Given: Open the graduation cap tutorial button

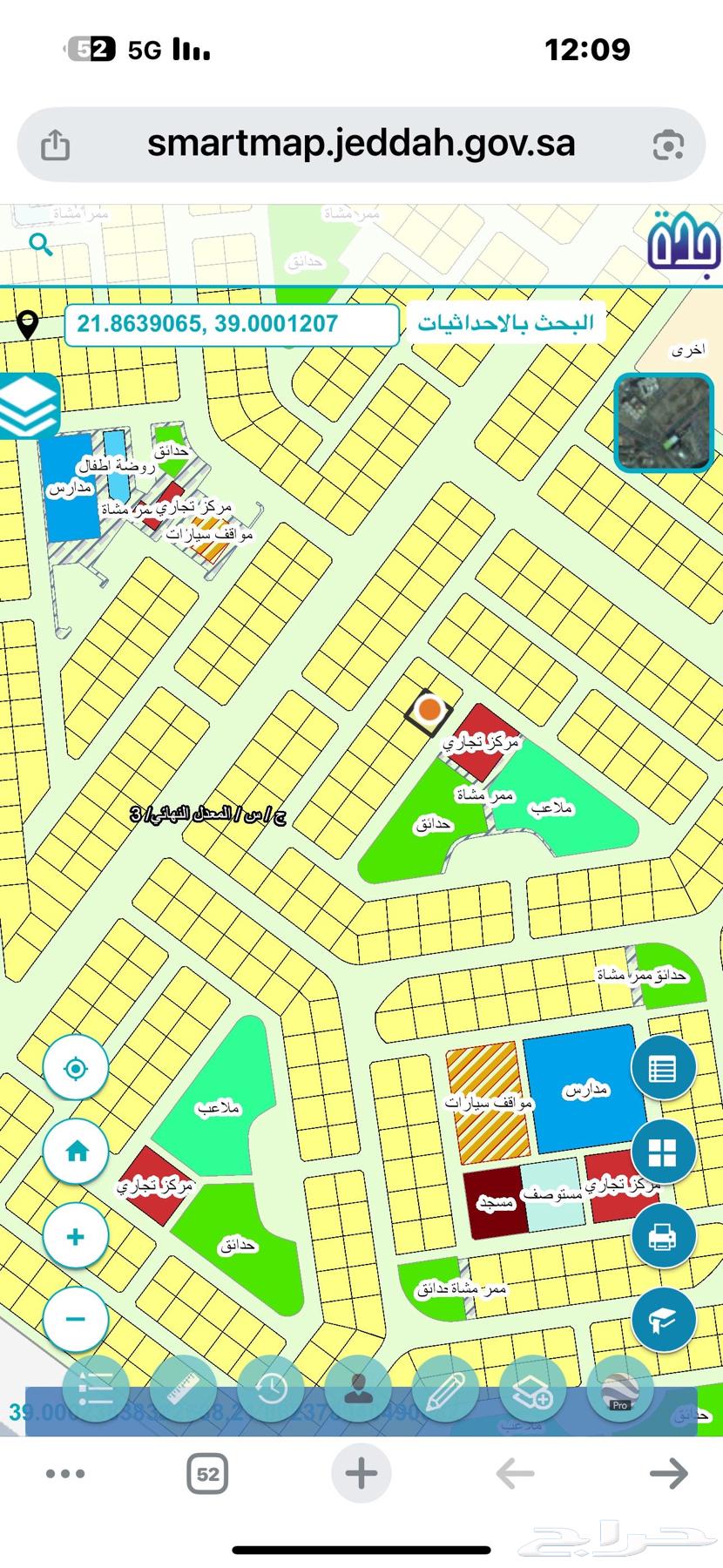Looking at the screenshot, I should (x=663, y=1320).
